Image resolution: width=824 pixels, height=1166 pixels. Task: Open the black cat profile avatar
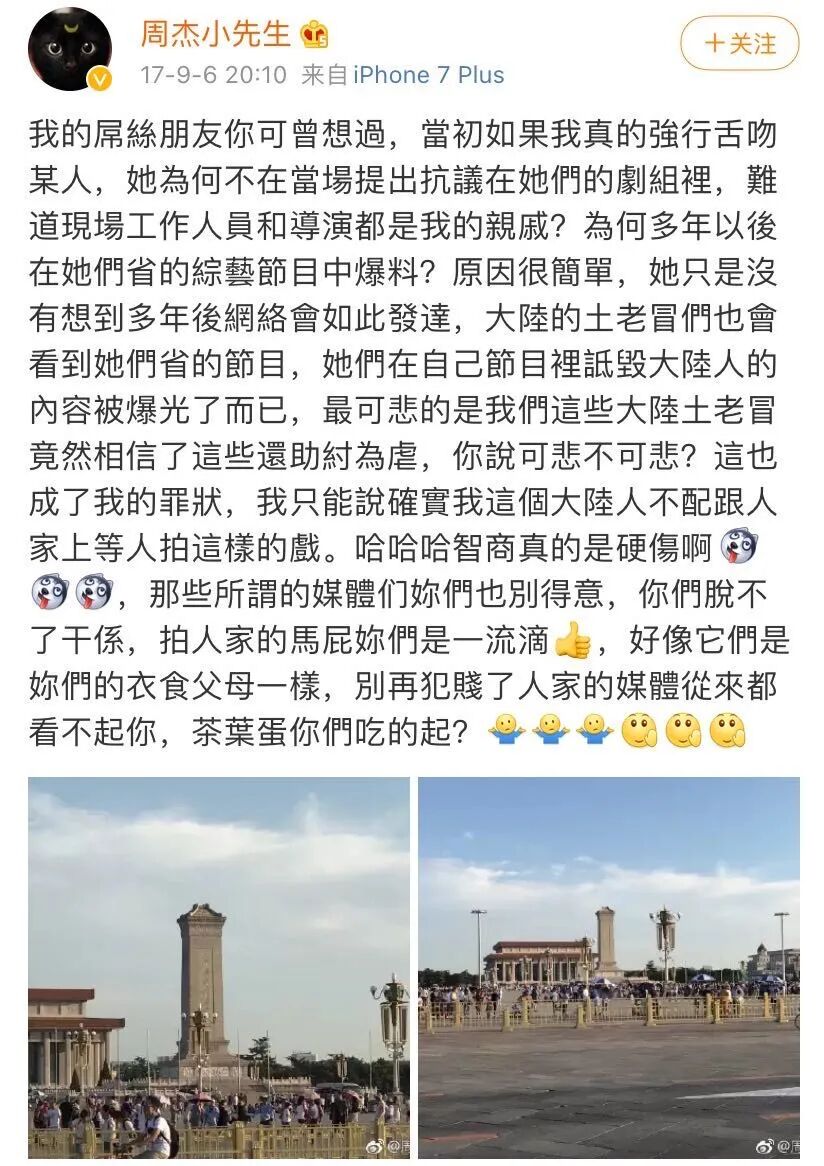click(x=70, y=48)
